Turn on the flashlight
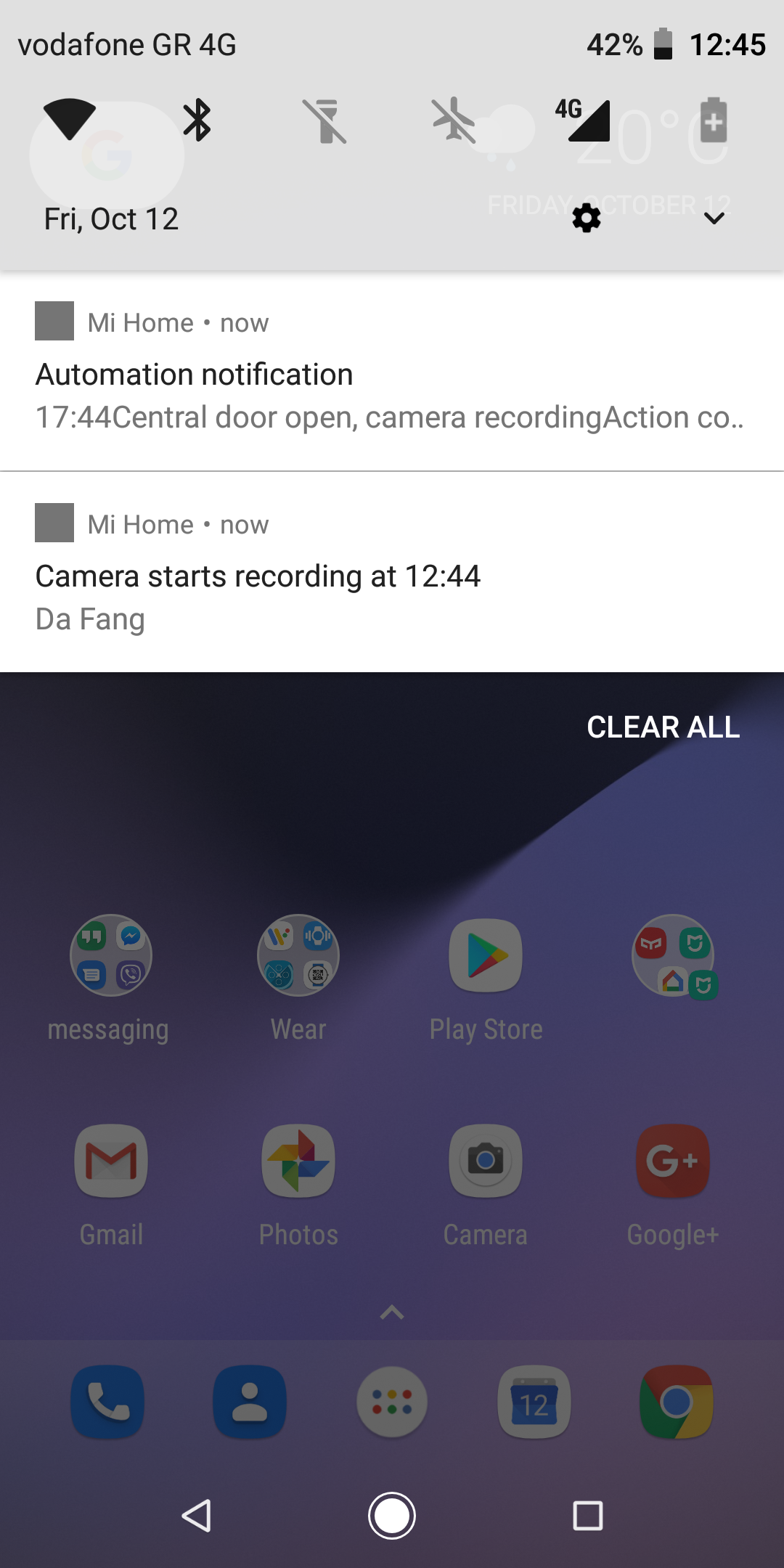784x1568 pixels. click(326, 121)
